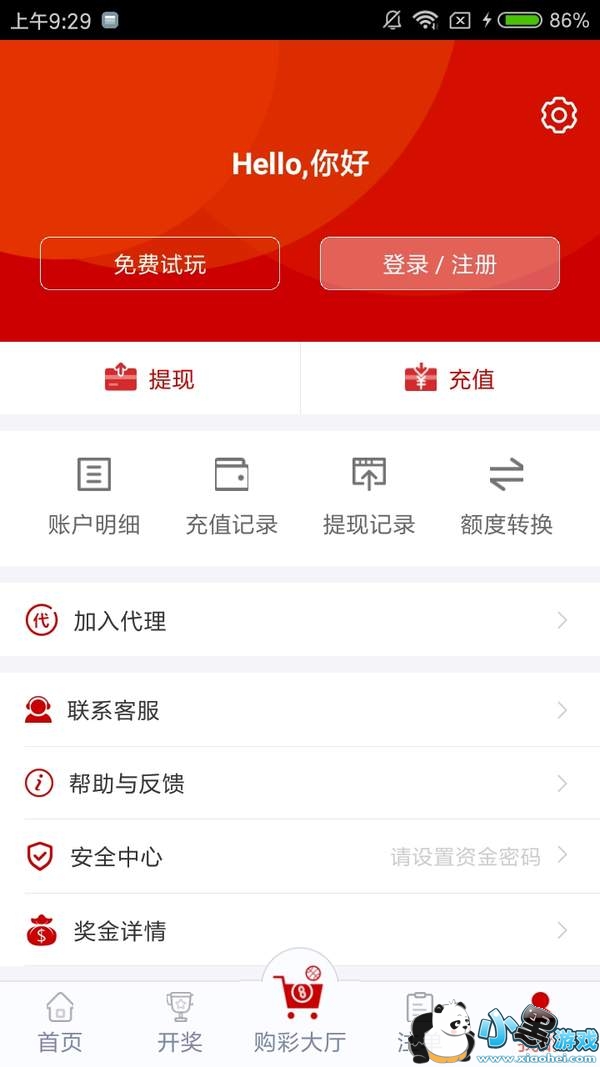Open 帮助与反馈 help and feedback

coord(300,784)
